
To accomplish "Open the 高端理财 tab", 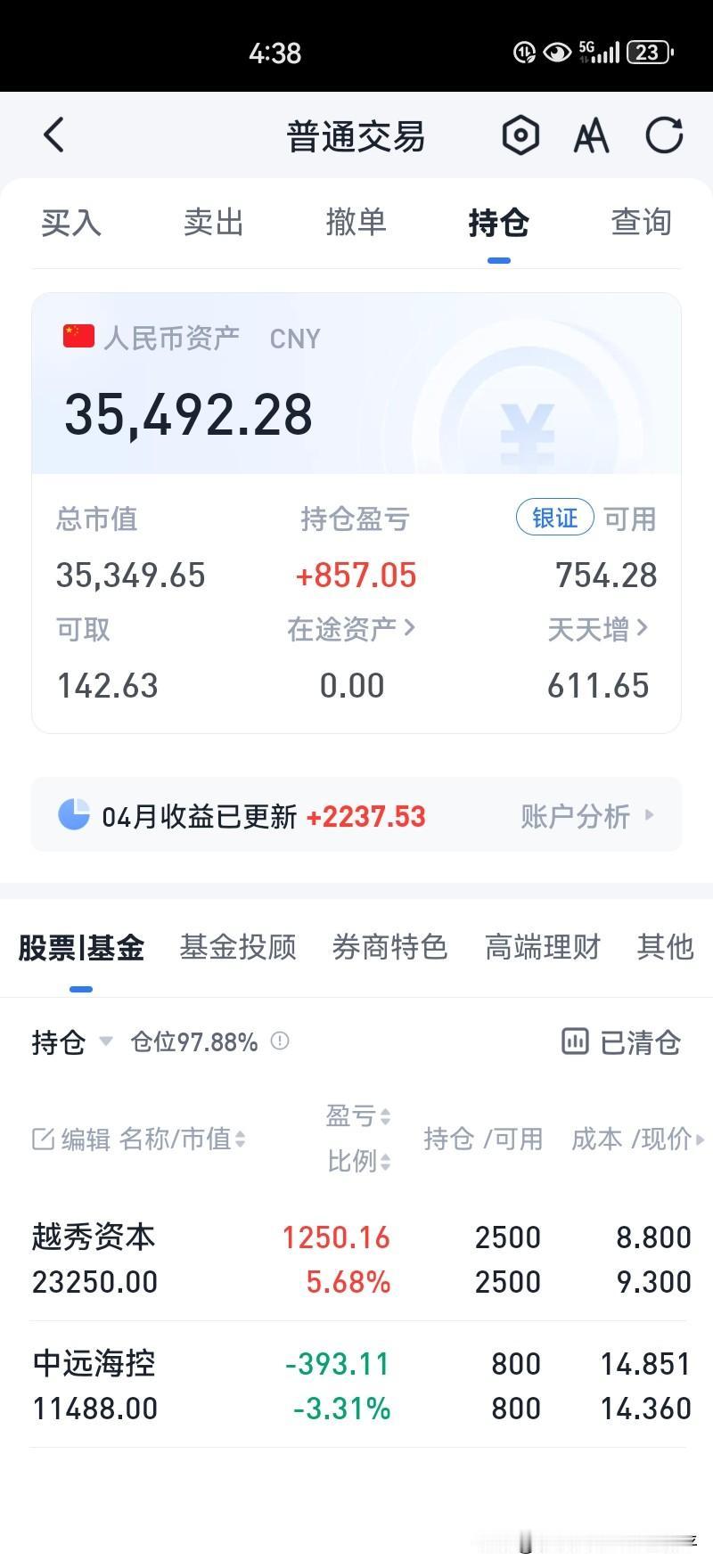I will [542, 947].
